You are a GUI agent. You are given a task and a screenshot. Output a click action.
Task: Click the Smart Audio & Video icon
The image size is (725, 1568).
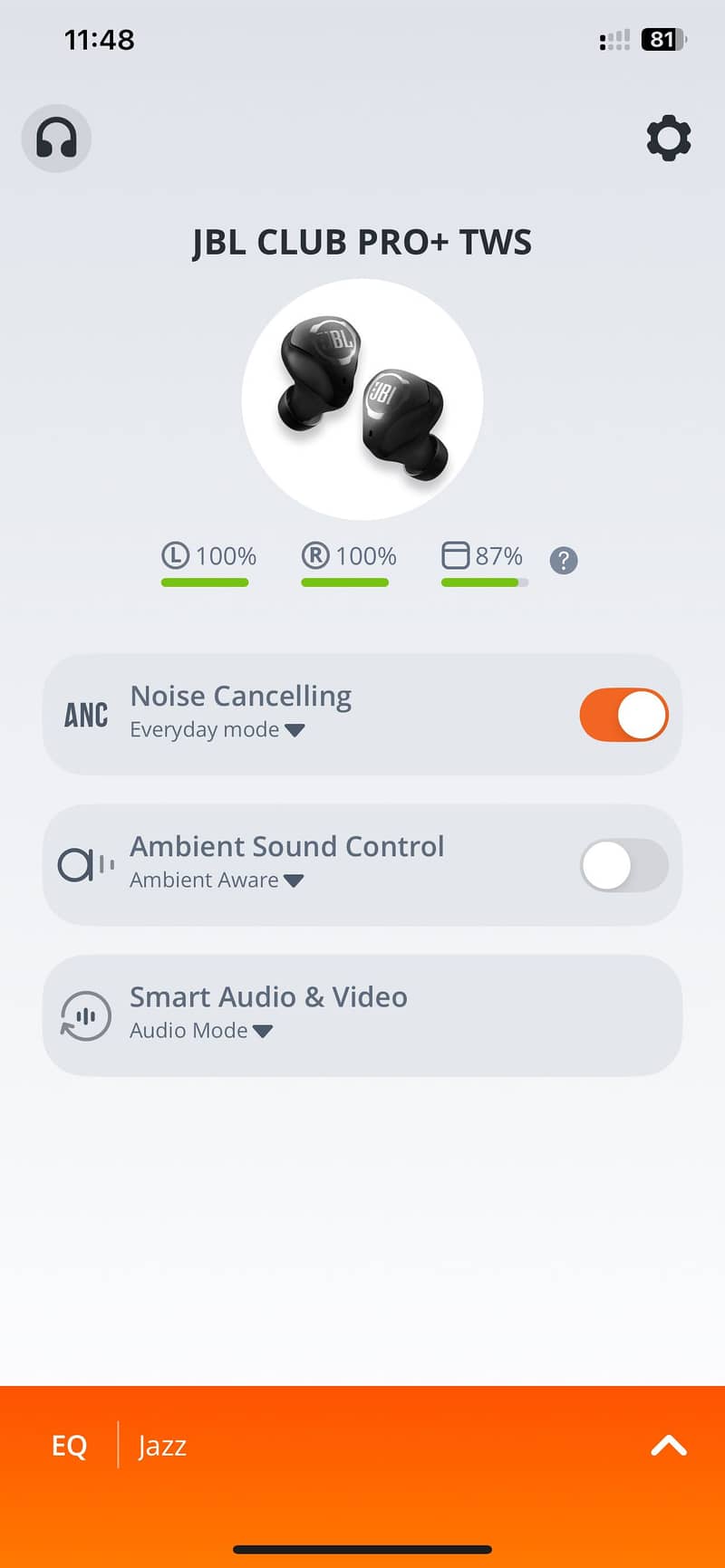[x=84, y=1015]
